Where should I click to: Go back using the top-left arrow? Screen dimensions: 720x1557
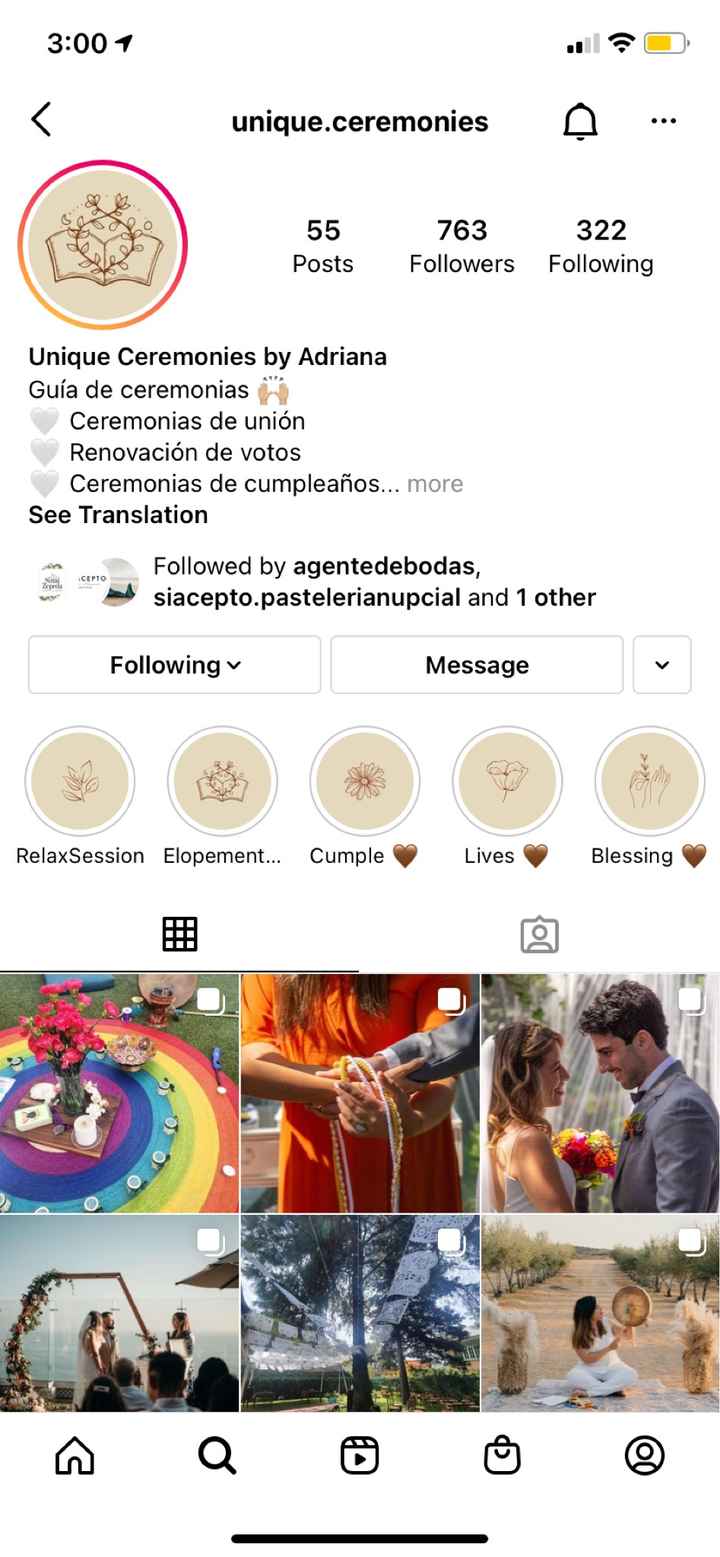pyautogui.click(x=41, y=120)
